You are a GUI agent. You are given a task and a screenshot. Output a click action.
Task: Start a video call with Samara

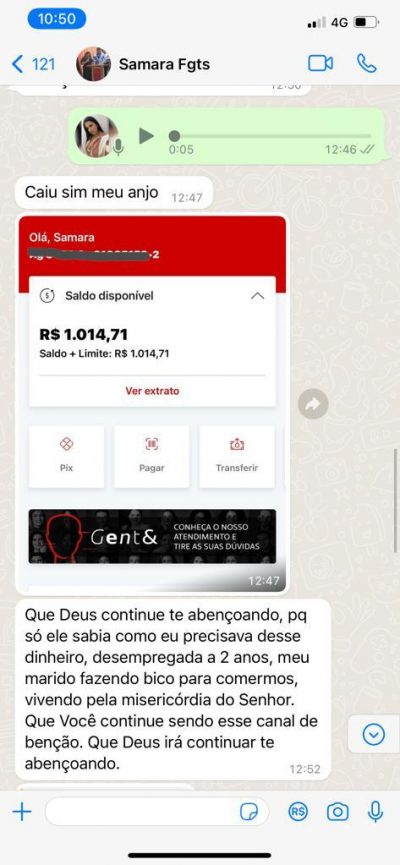pyautogui.click(x=320, y=63)
